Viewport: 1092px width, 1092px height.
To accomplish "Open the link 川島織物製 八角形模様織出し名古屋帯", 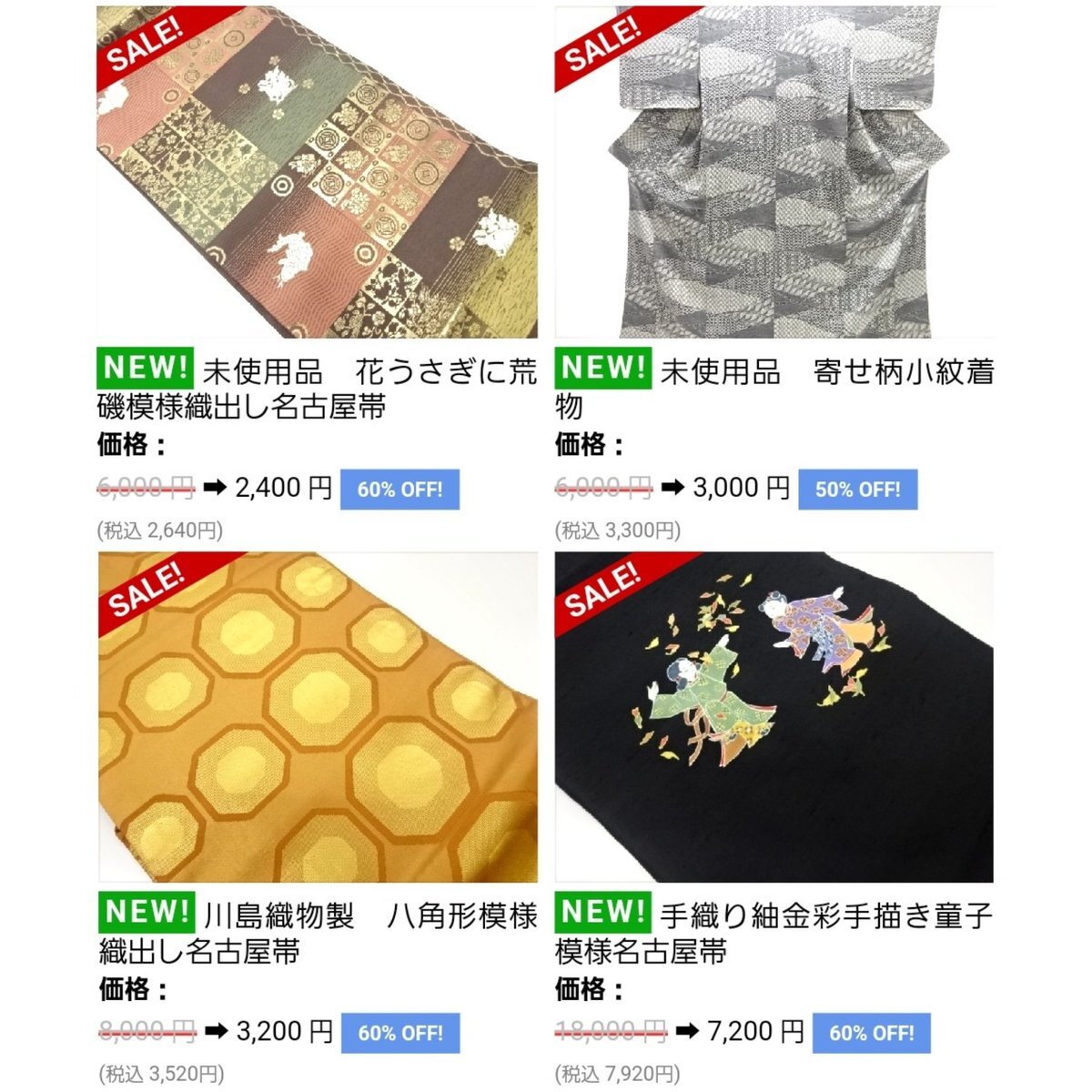I will point(318,933).
